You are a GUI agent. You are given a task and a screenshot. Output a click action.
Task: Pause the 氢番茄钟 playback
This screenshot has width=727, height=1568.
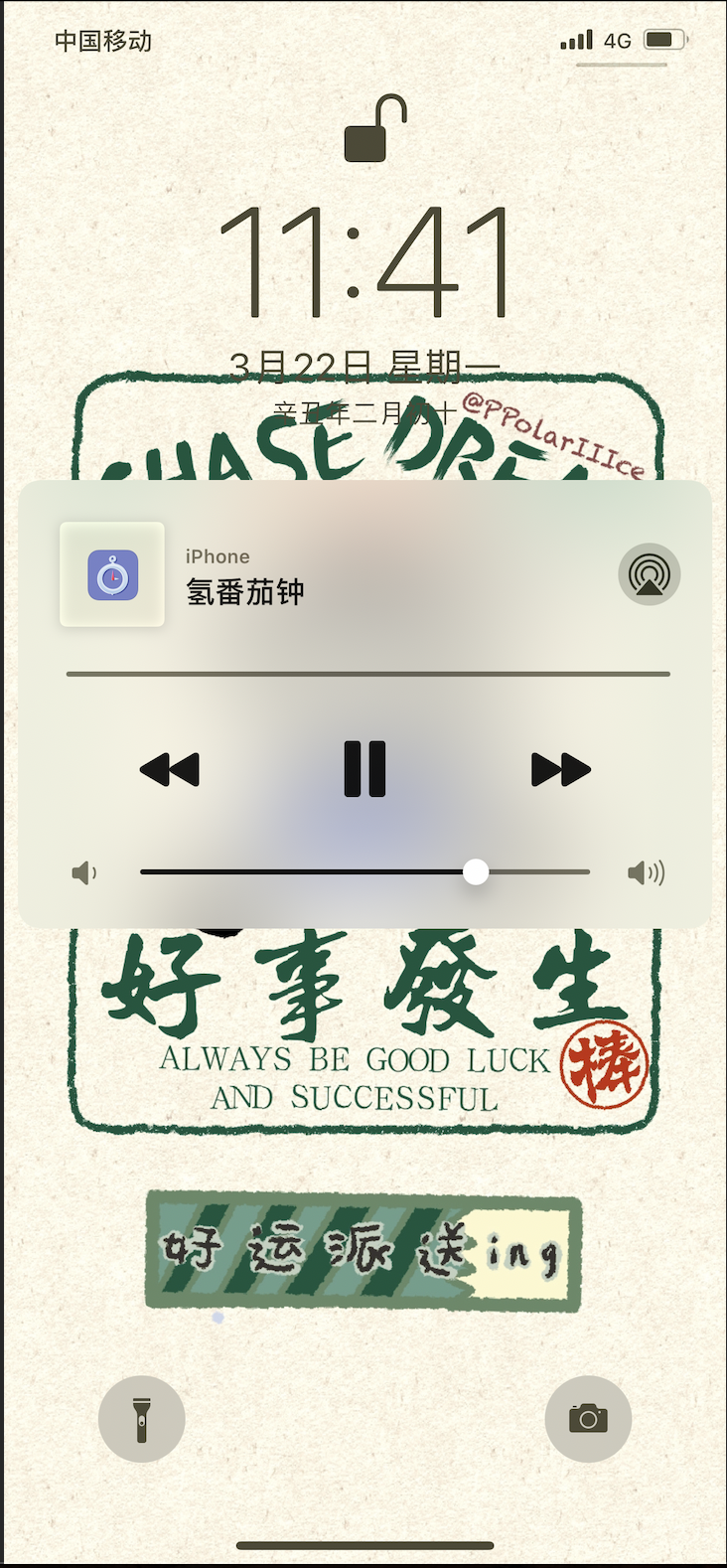pos(364,769)
